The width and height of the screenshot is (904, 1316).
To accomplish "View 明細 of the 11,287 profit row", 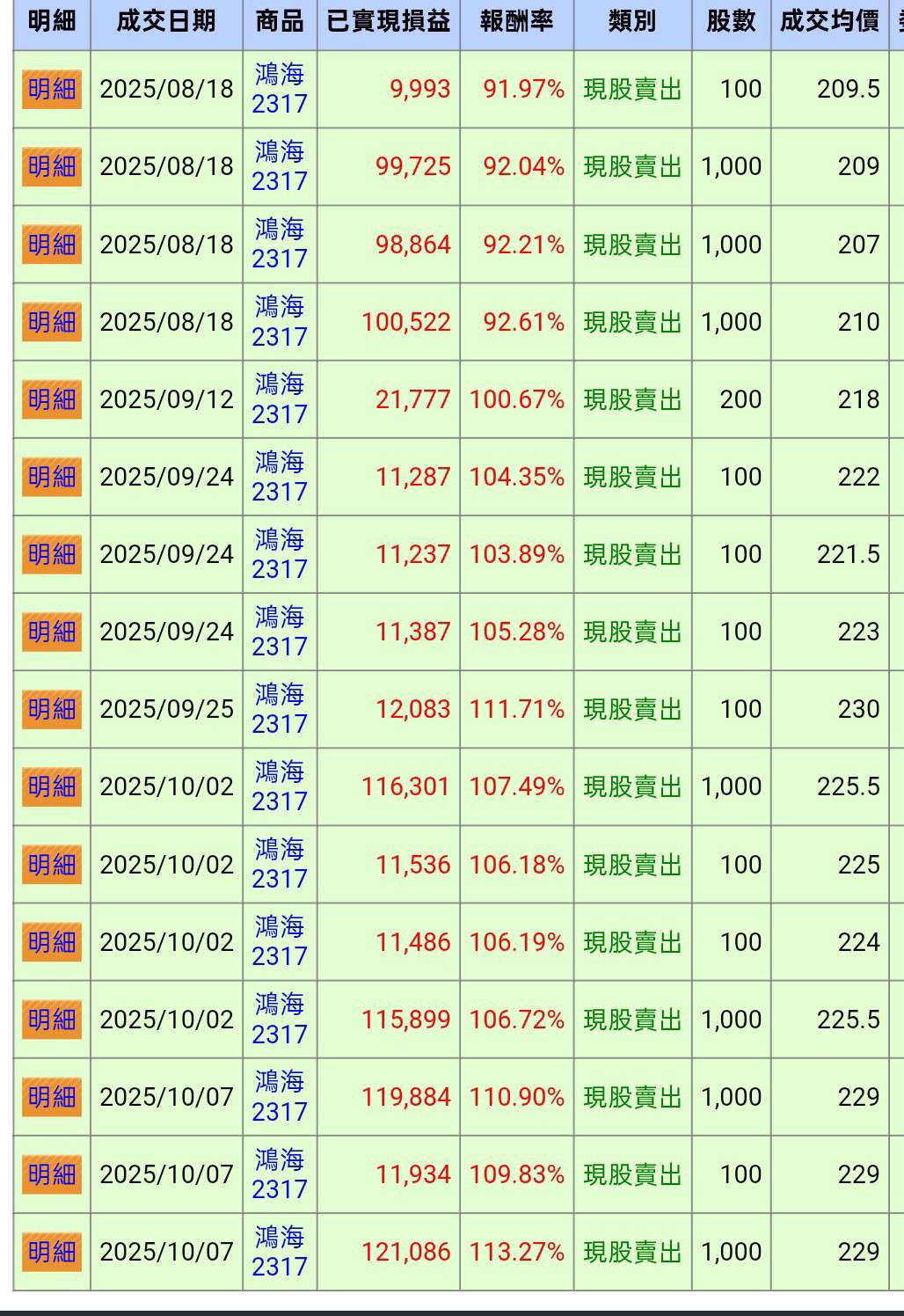I will (52, 477).
